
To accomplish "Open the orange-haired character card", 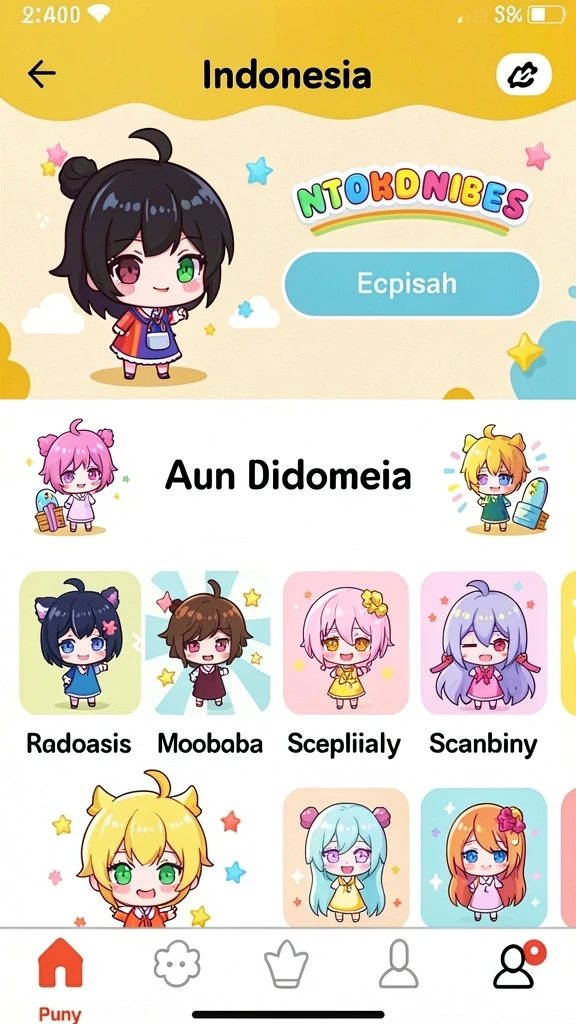I will 483,857.
